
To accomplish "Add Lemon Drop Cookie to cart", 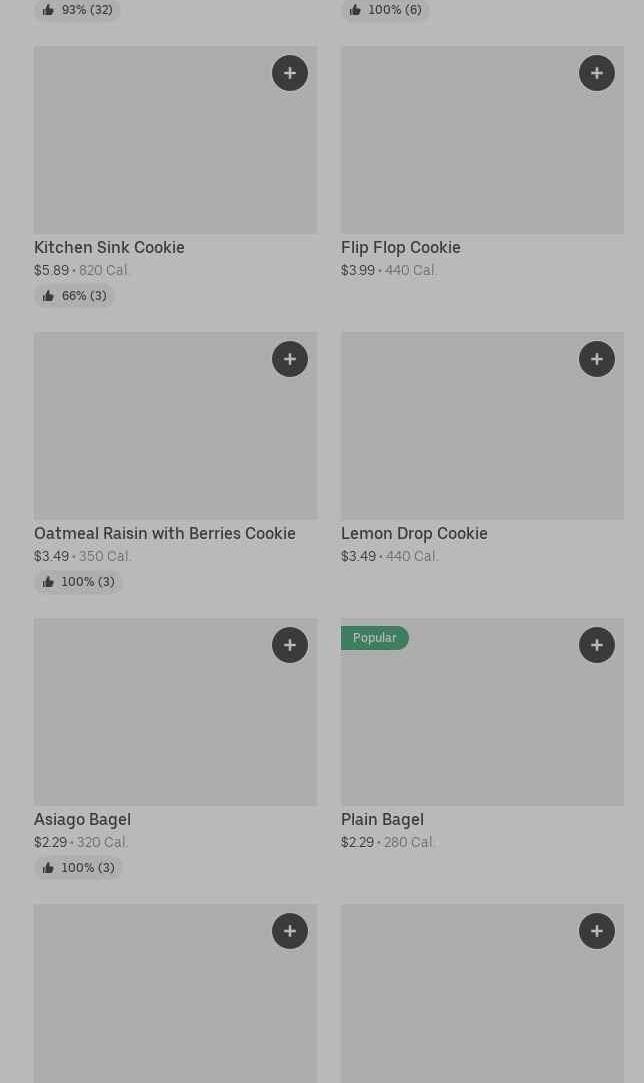I will coord(596,359).
